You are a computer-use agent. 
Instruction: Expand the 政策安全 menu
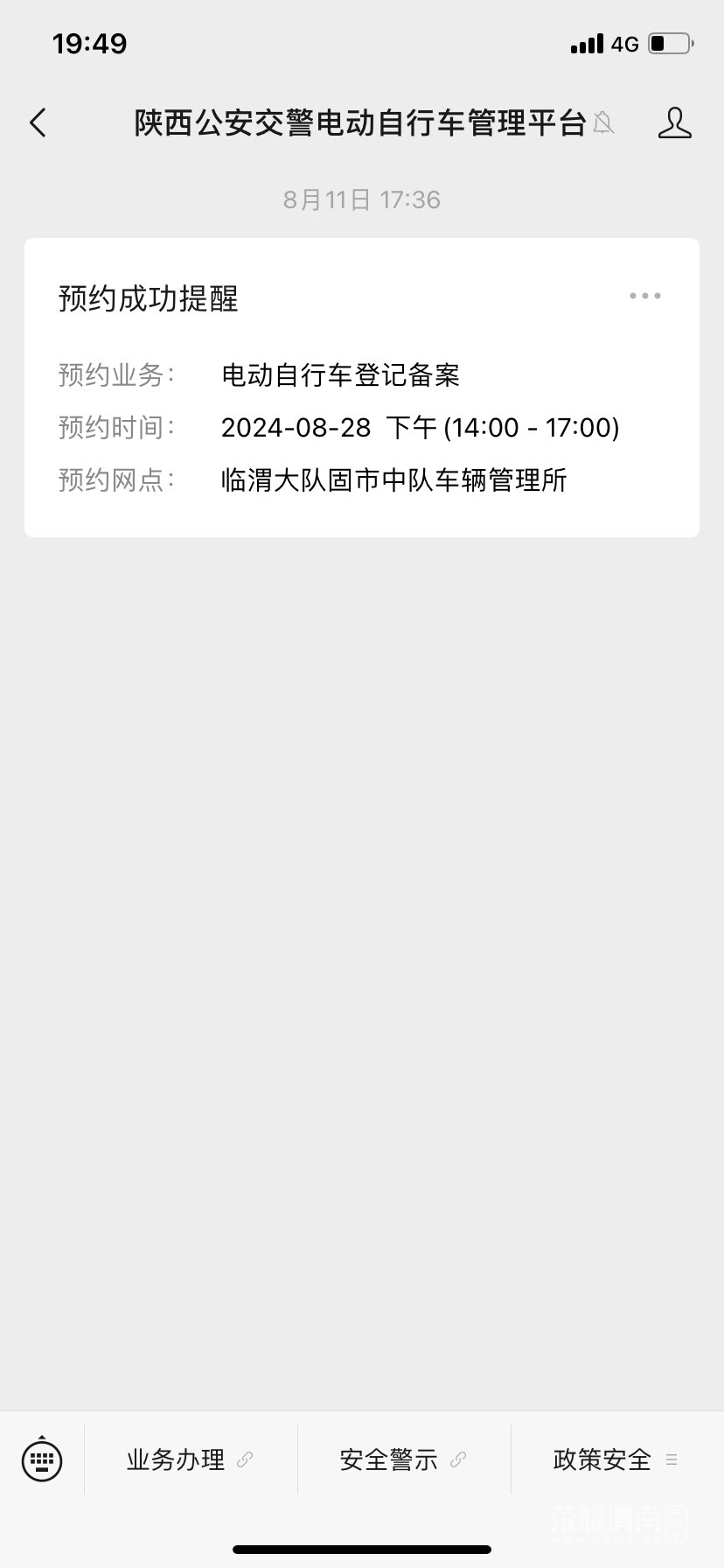(x=616, y=1459)
